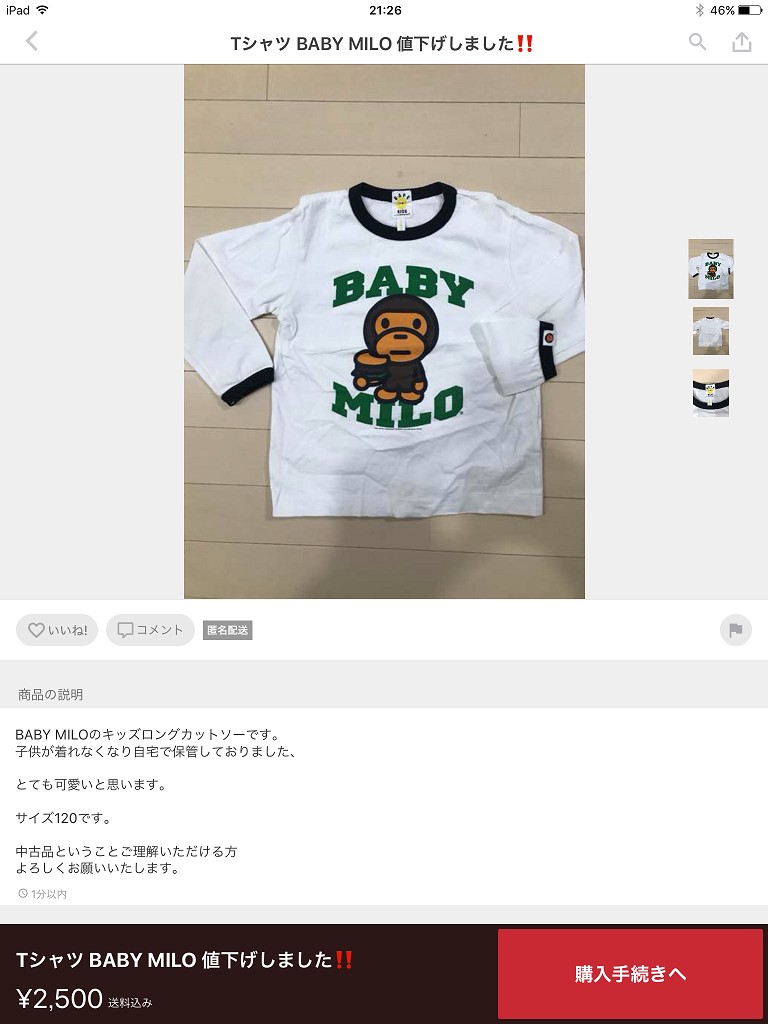Open the main BABY MILO shirt photo
Image resolution: width=768 pixels, height=1024 pixels.
click(384, 332)
